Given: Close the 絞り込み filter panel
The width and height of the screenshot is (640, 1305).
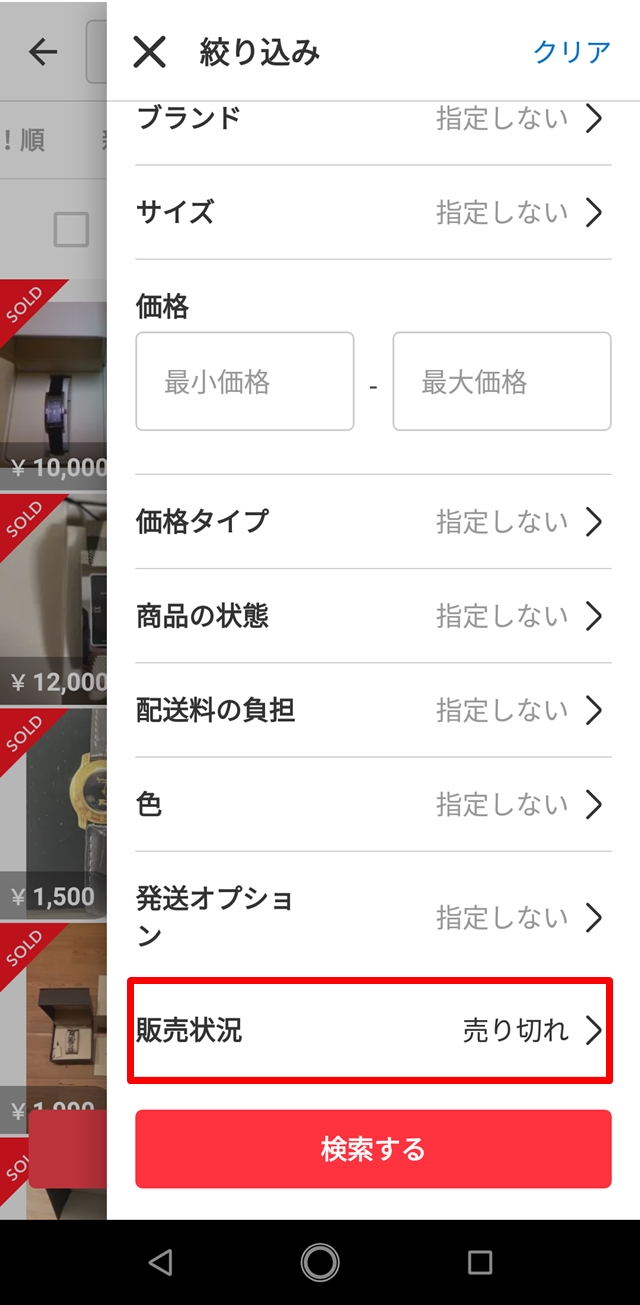Looking at the screenshot, I should click(150, 52).
